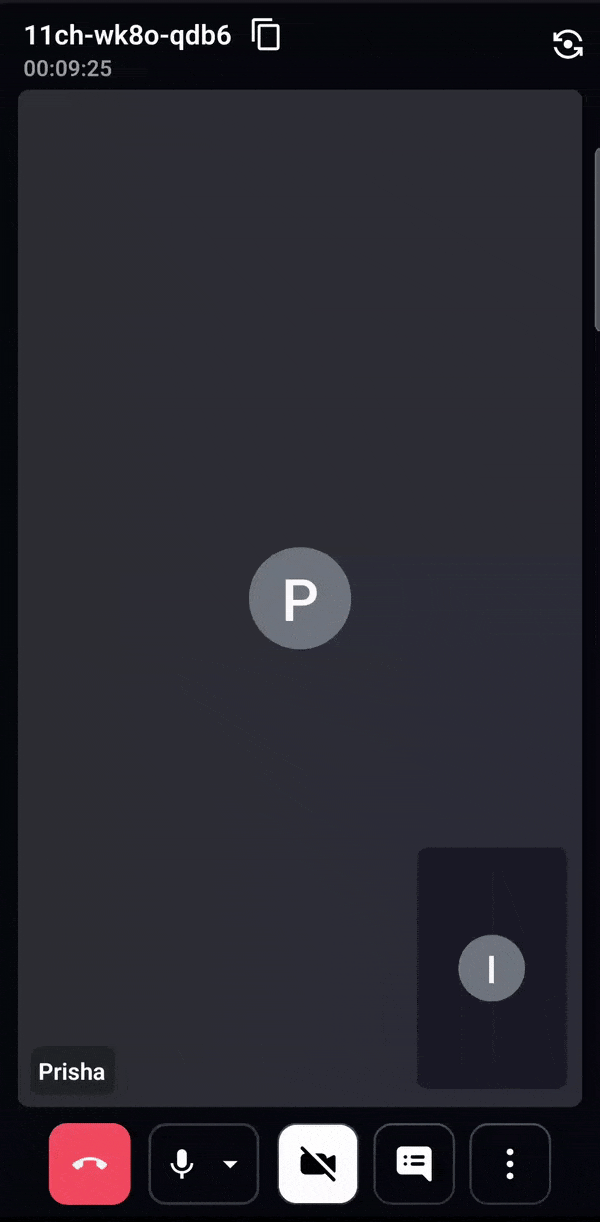
Task: Copy the meeting code 11ch-wk8o-qdb6
Action: [266, 35]
